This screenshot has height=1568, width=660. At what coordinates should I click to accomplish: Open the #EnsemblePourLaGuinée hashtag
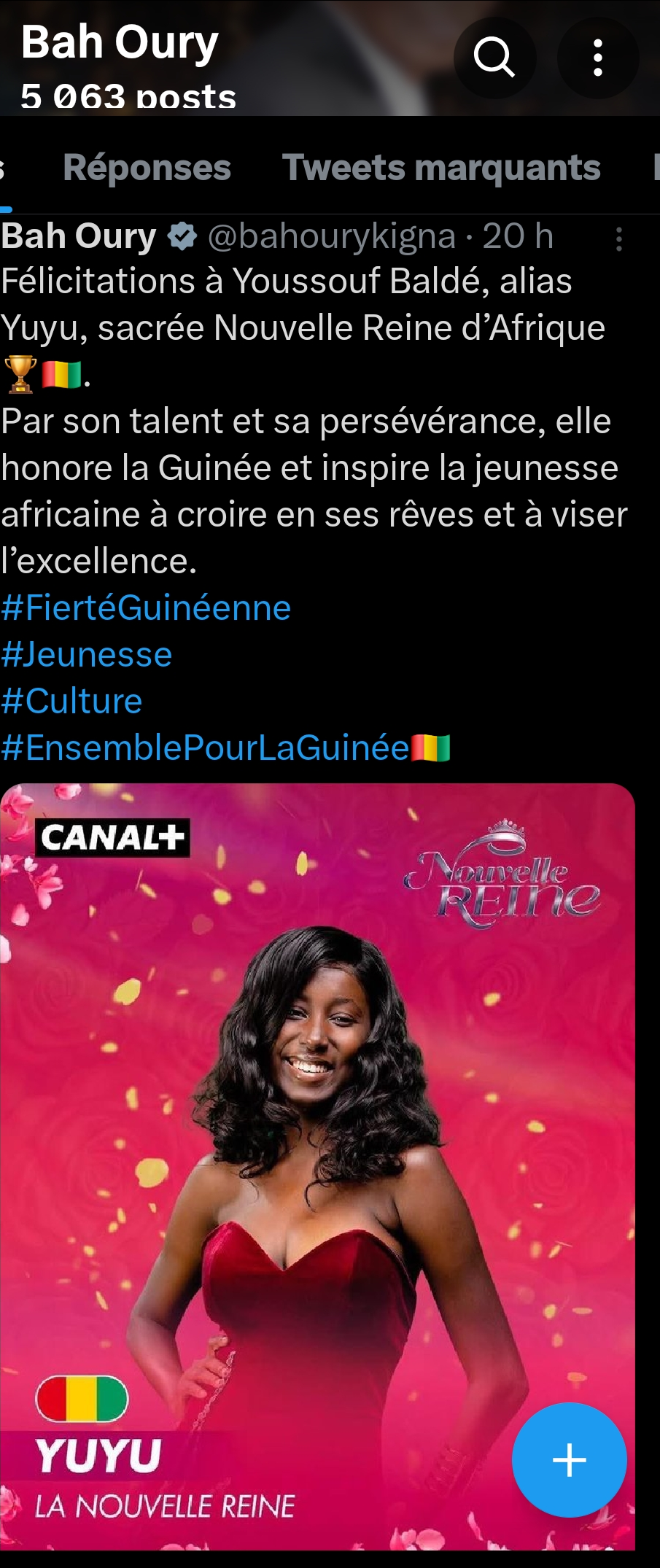(x=206, y=748)
